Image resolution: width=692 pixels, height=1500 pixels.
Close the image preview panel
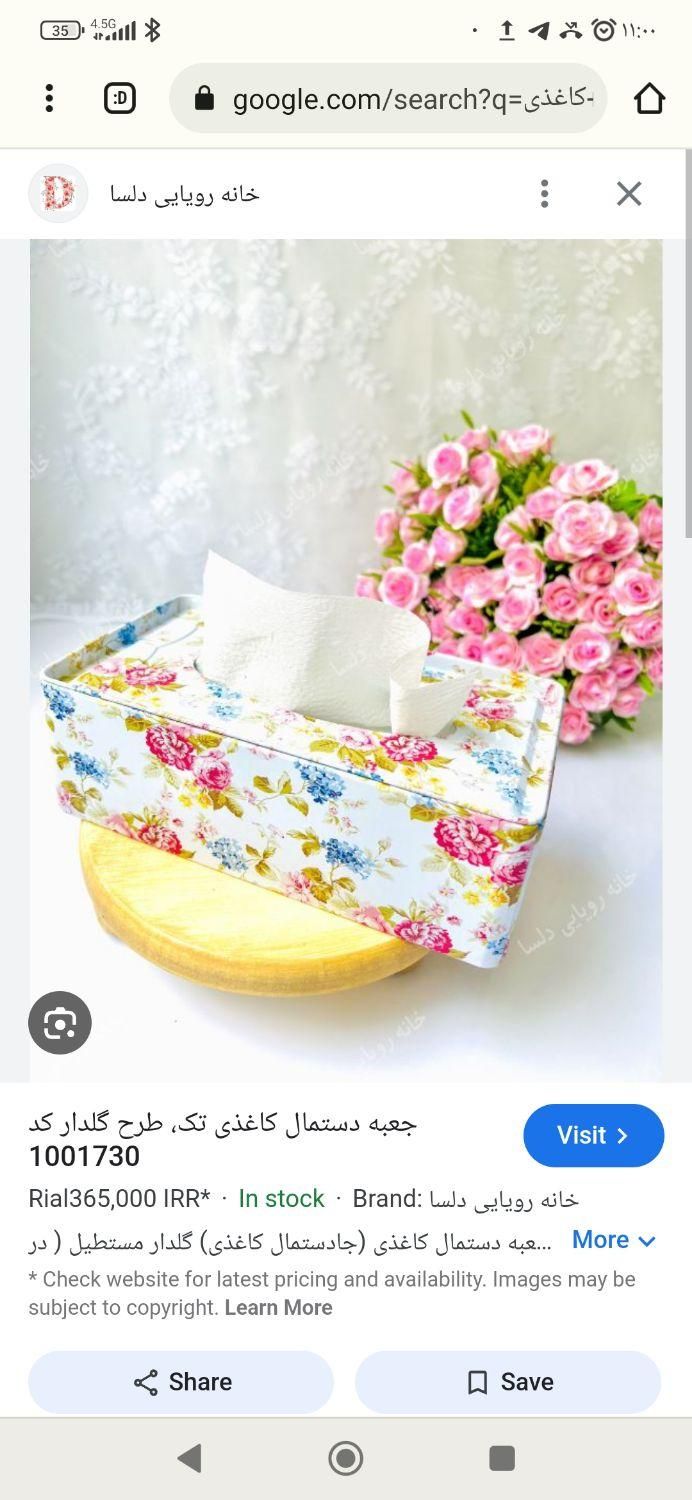tap(629, 193)
